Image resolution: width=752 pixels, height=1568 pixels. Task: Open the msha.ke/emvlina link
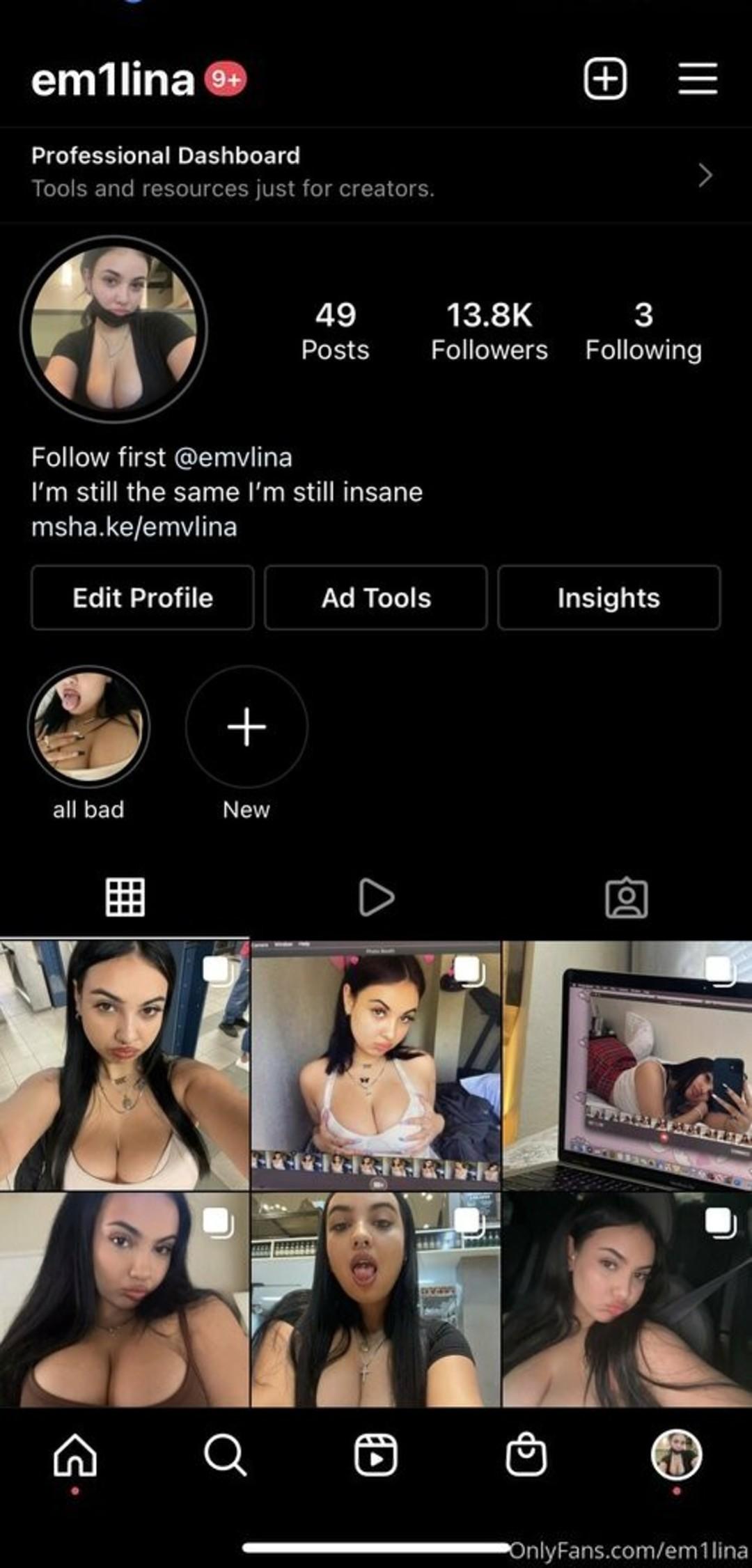pos(134,527)
